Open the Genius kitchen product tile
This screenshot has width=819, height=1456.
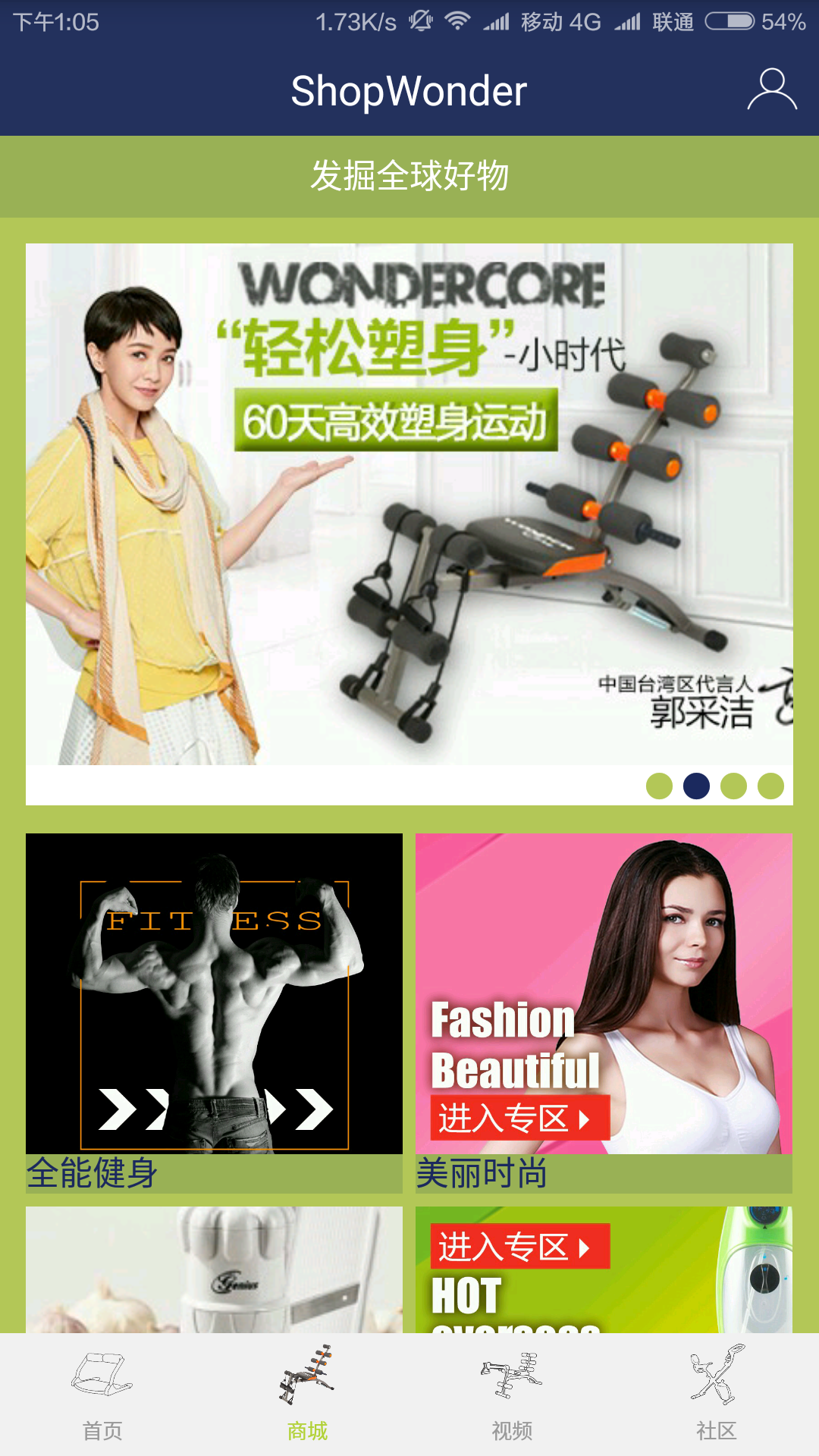pyautogui.click(x=214, y=1270)
